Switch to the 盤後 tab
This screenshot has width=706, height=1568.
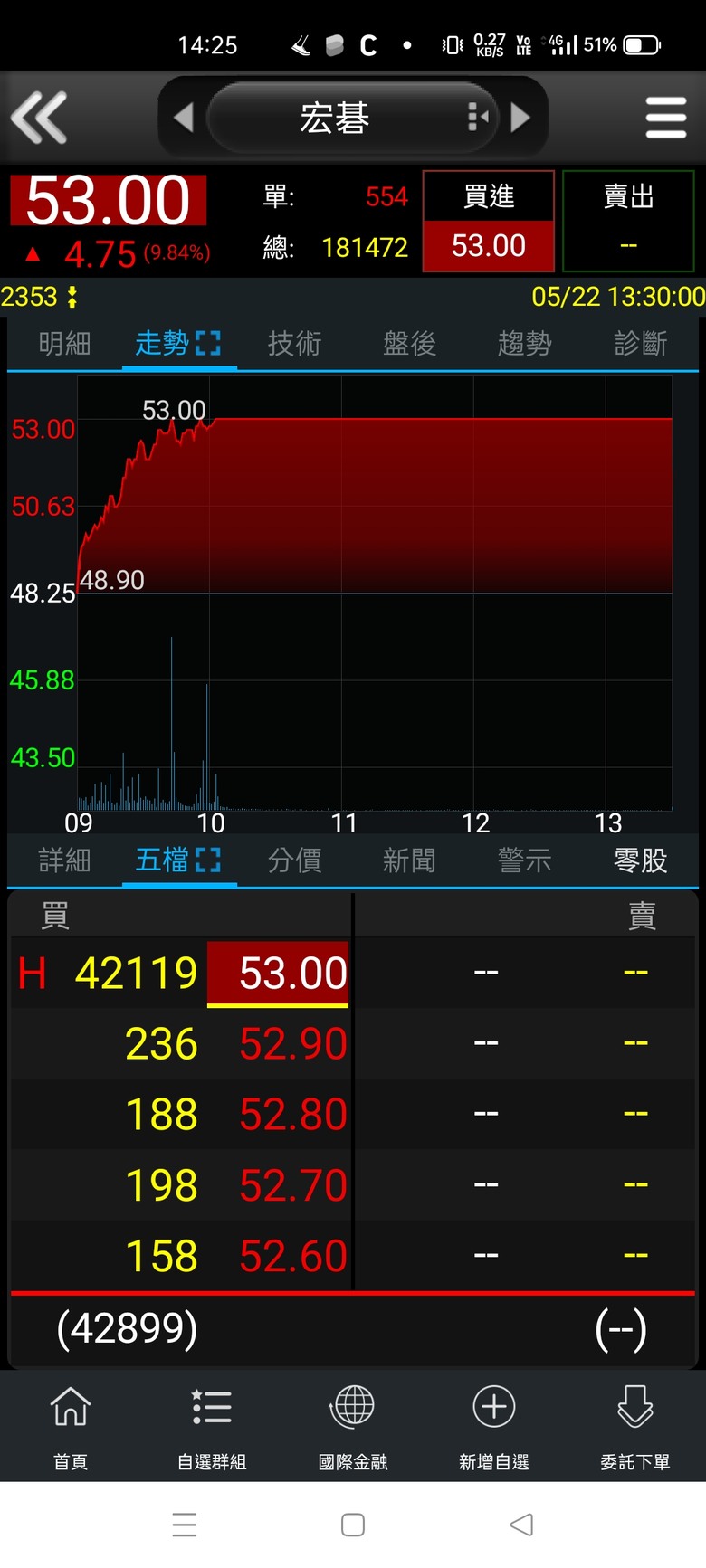pos(409,344)
